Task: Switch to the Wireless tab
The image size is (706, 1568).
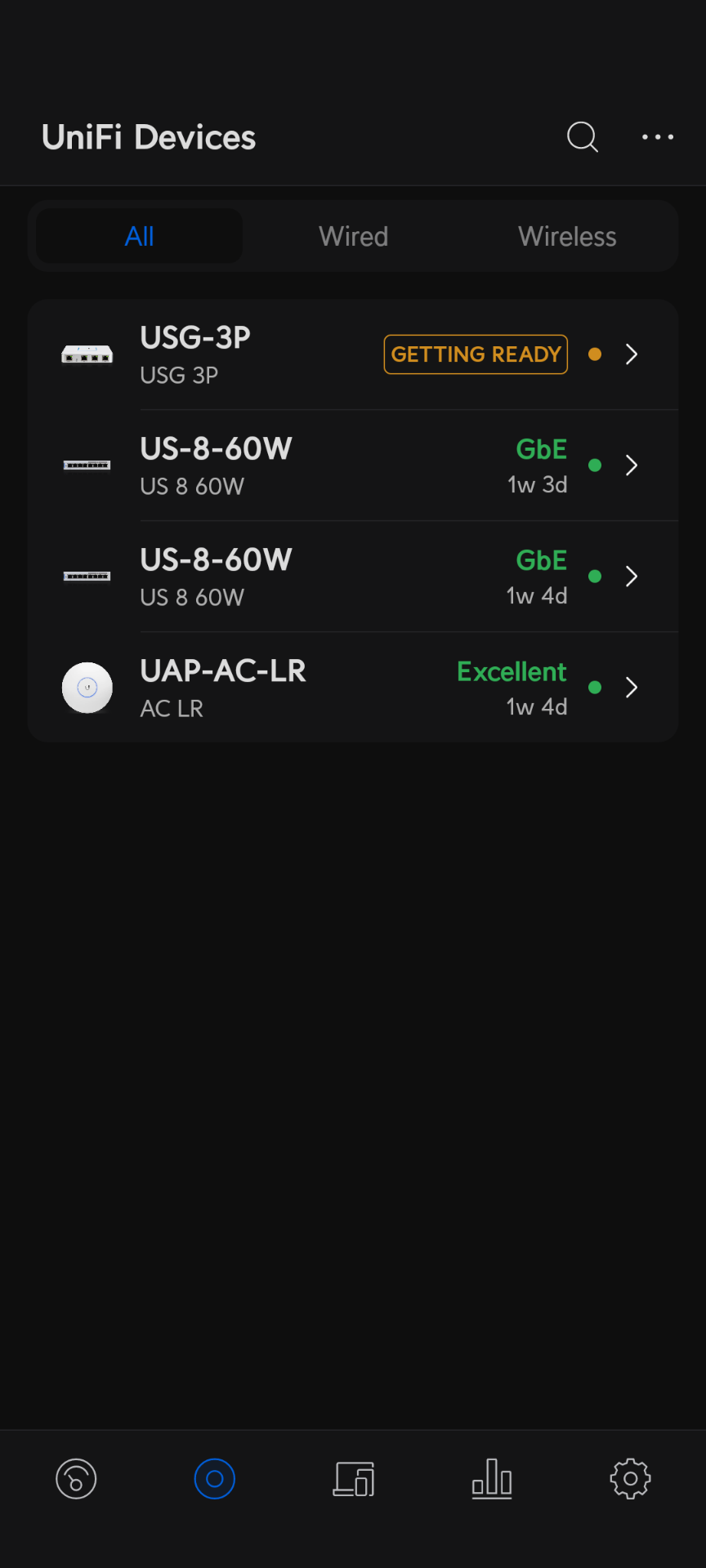Action: tap(567, 237)
